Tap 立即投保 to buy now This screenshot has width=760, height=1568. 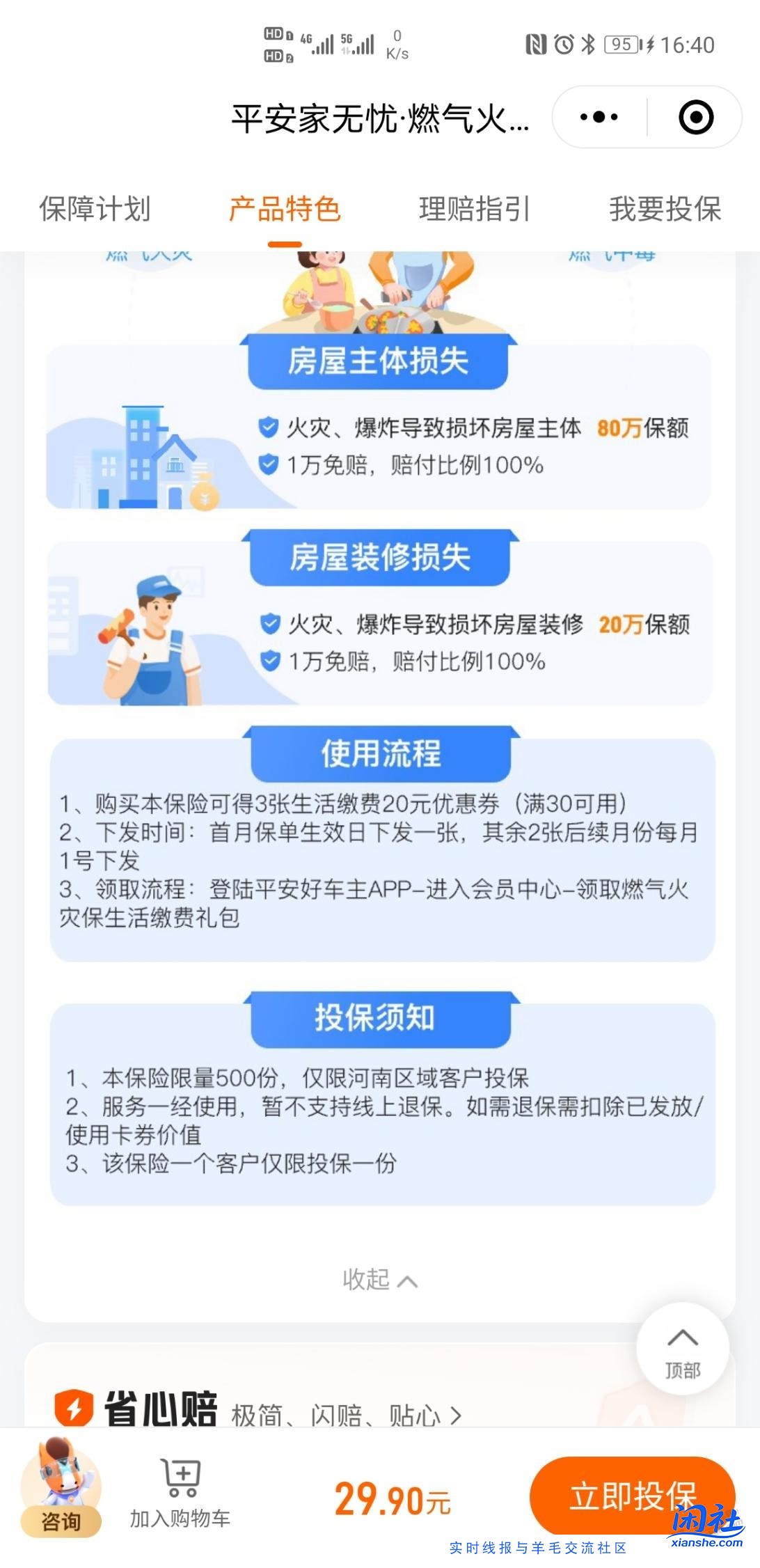coord(632,1496)
